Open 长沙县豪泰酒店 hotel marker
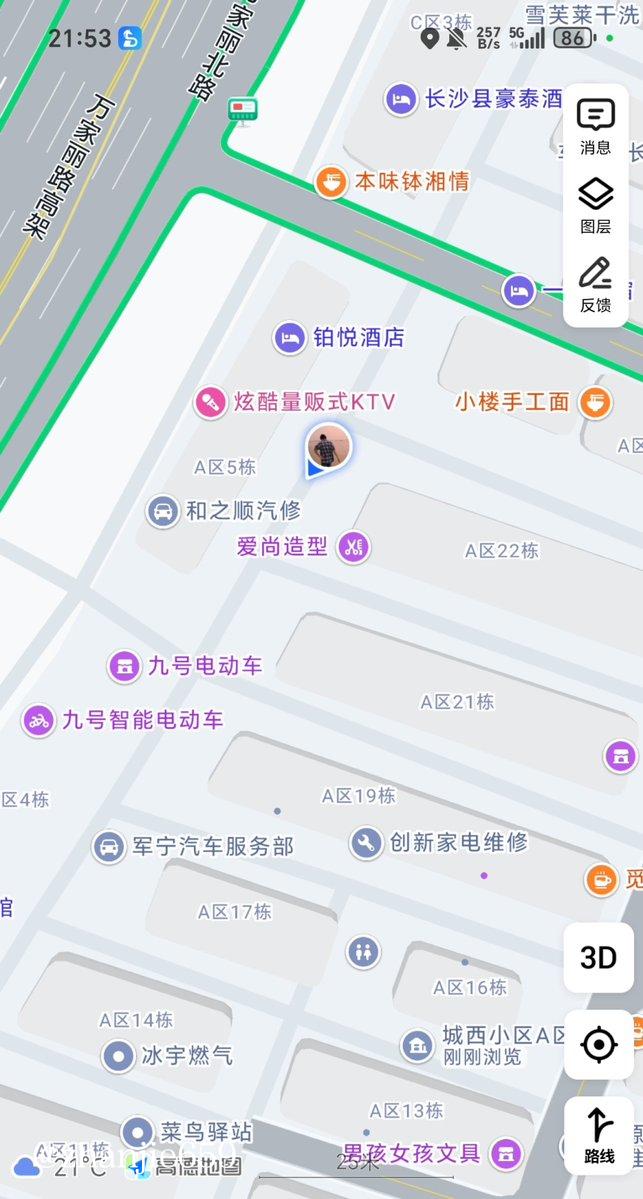 (x=401, y=99)
